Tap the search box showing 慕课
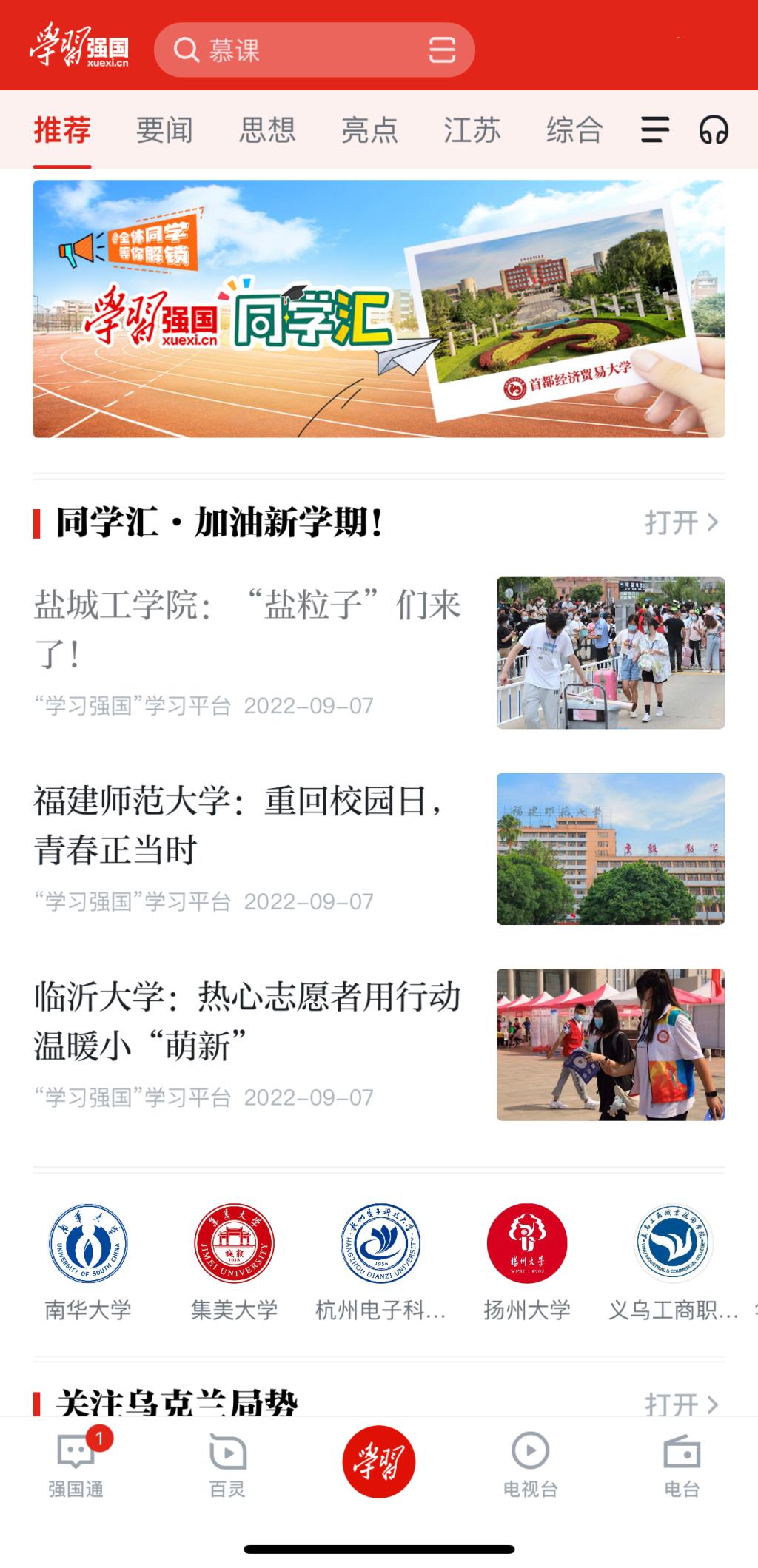Viewport: 758px width, 1568px height. [x=296, y=50]
